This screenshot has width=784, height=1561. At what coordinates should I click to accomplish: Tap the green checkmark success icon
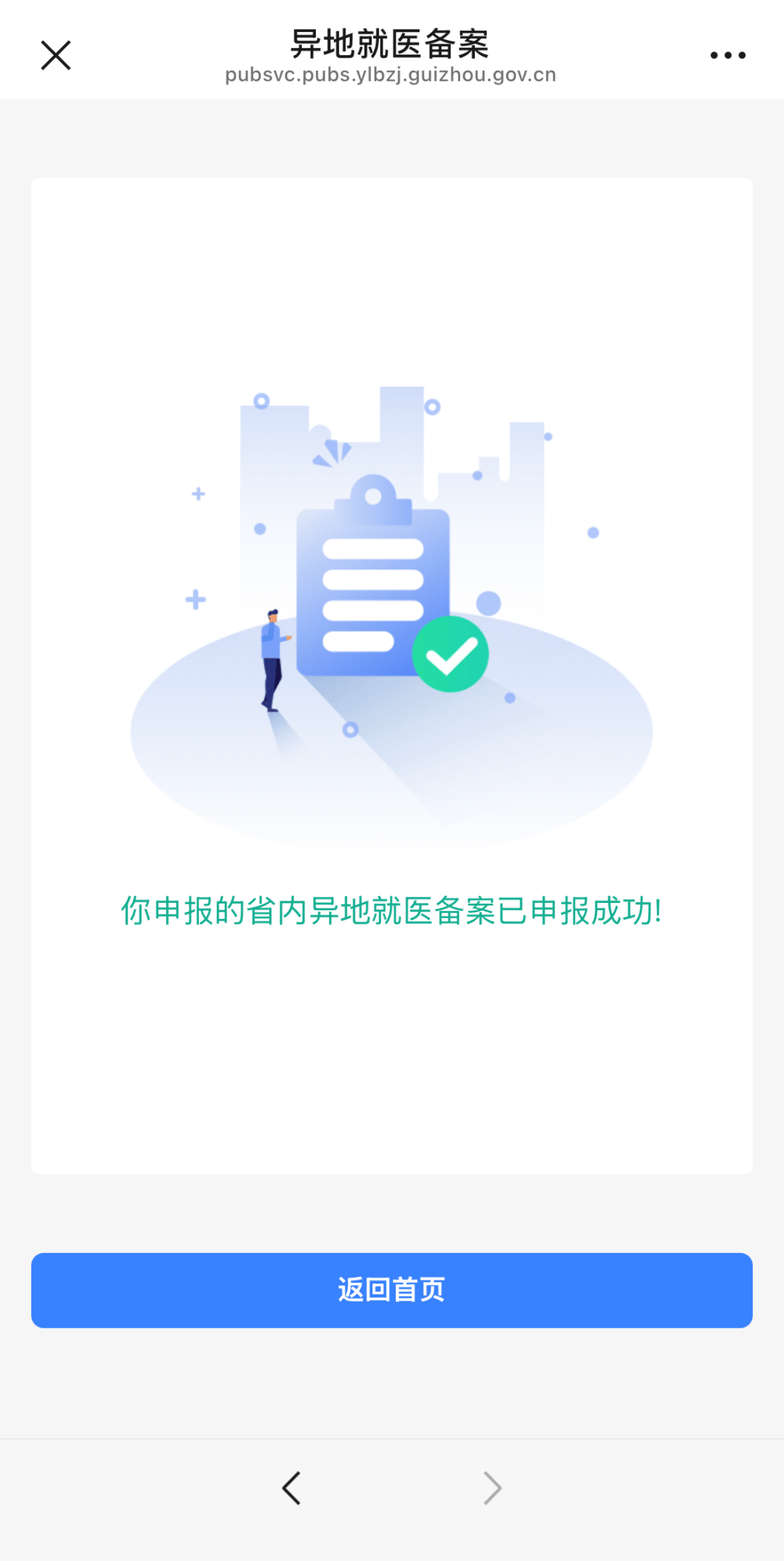(x=450, y=653)
